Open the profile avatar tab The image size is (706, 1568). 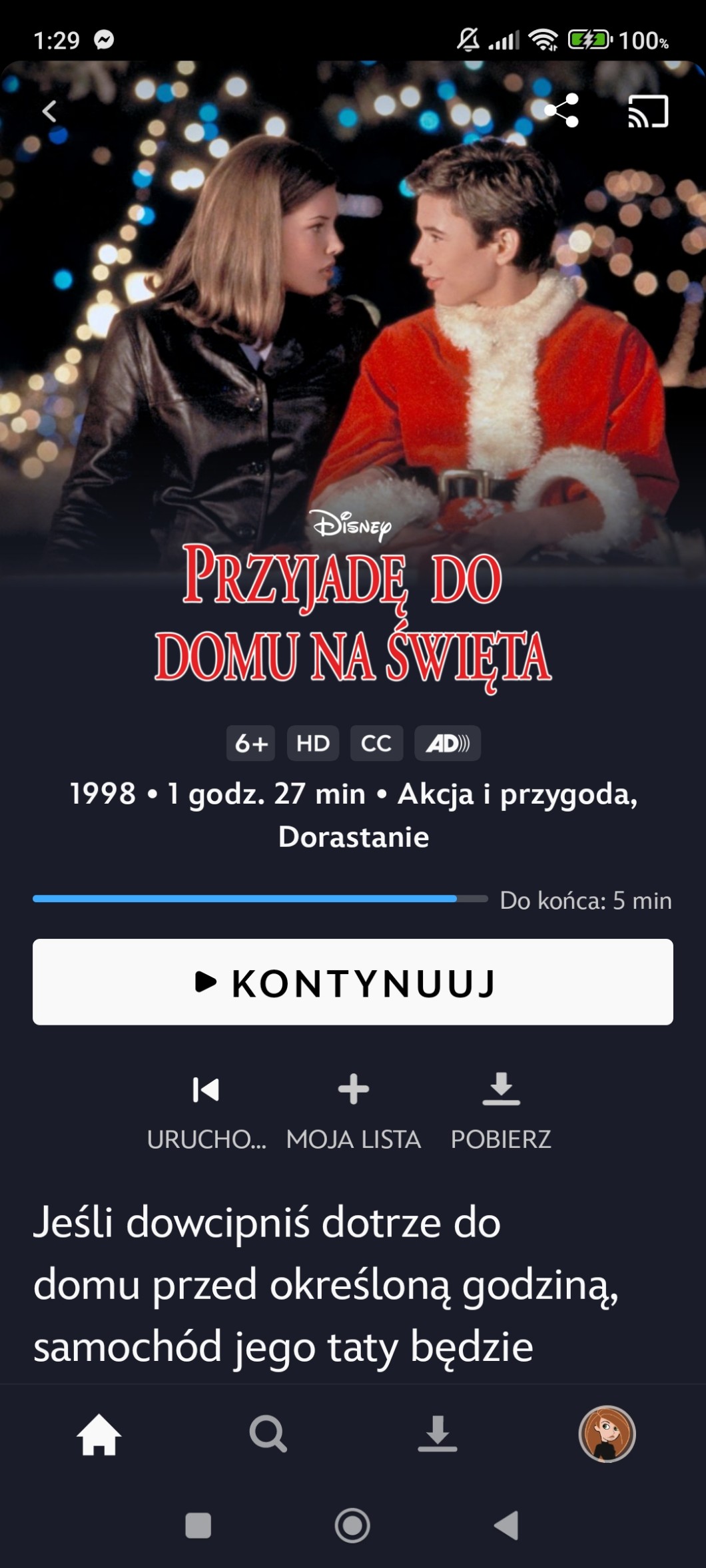(607, 1434)
